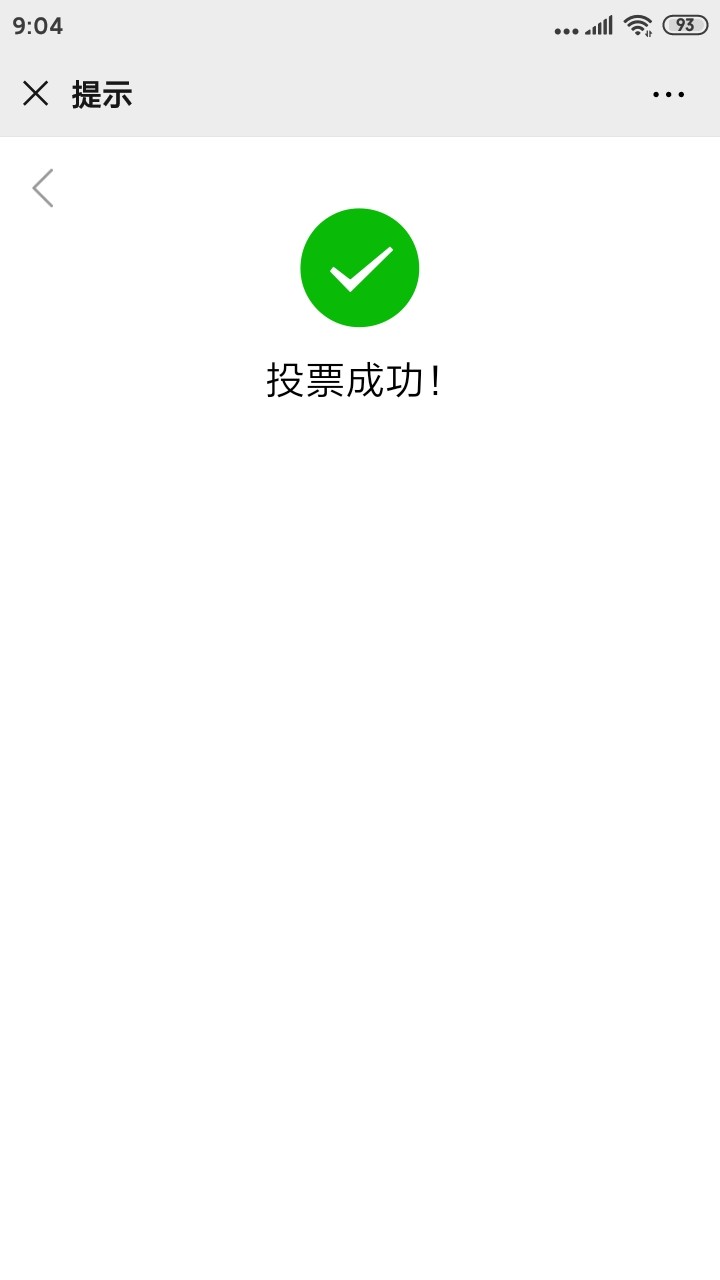
Task: Close the 提示 page
Action: click(36, 94)
